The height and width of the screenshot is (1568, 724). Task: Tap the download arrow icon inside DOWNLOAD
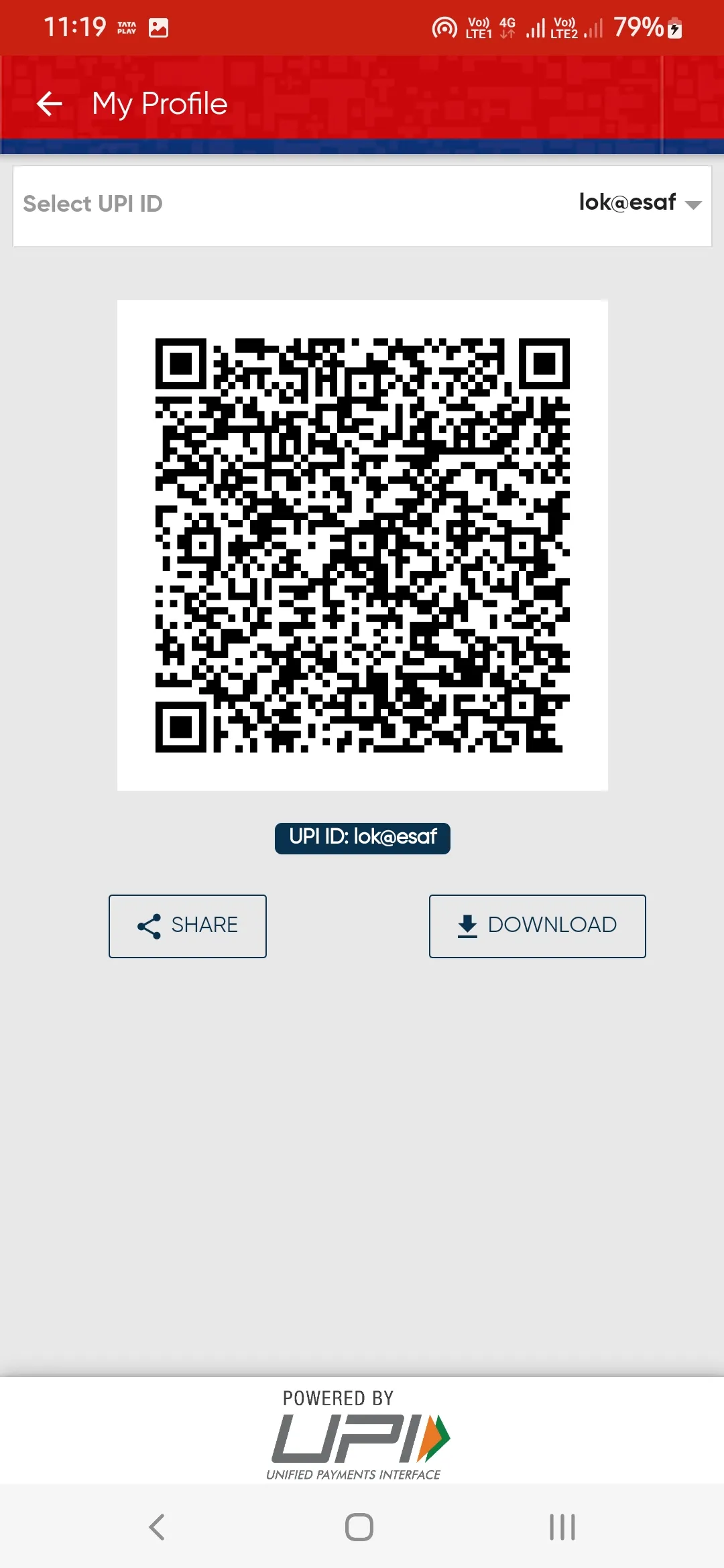click(467, 925)
